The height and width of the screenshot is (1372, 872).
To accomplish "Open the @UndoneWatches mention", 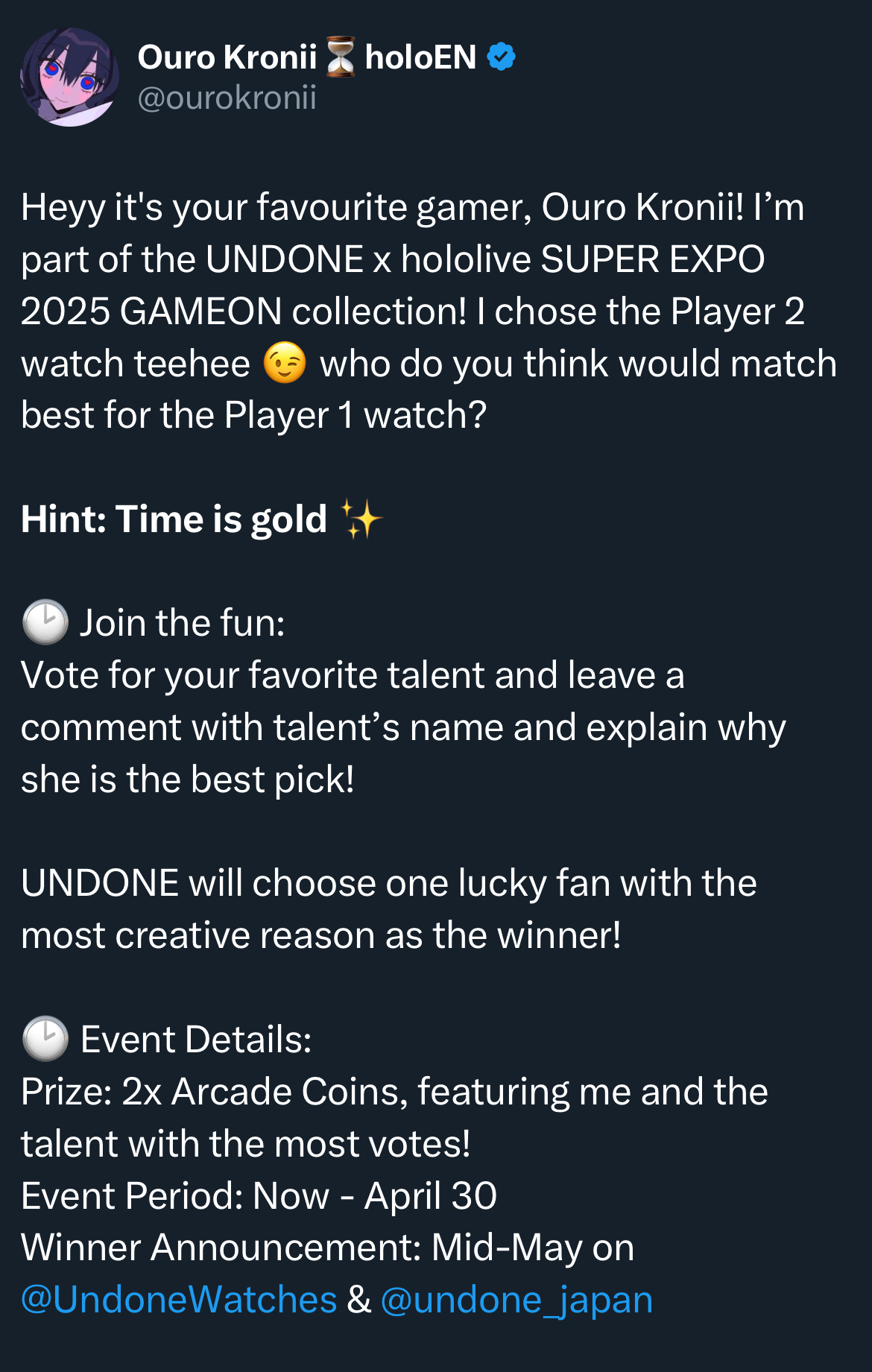I will click(179, 1299).
